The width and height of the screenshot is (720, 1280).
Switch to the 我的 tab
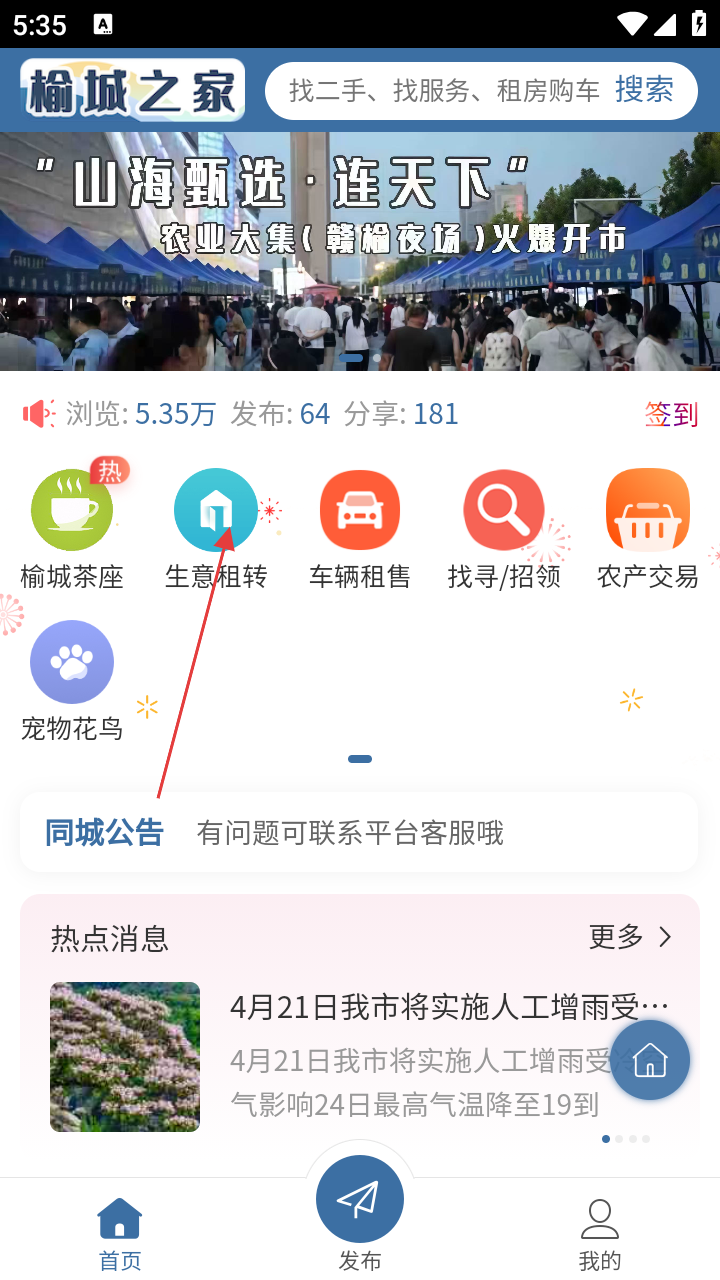(600, 1234)
